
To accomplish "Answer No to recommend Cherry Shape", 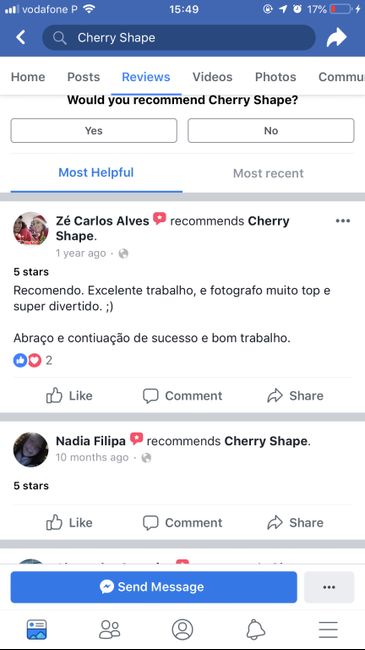I will pyautogui.click(x=271, y=131).
